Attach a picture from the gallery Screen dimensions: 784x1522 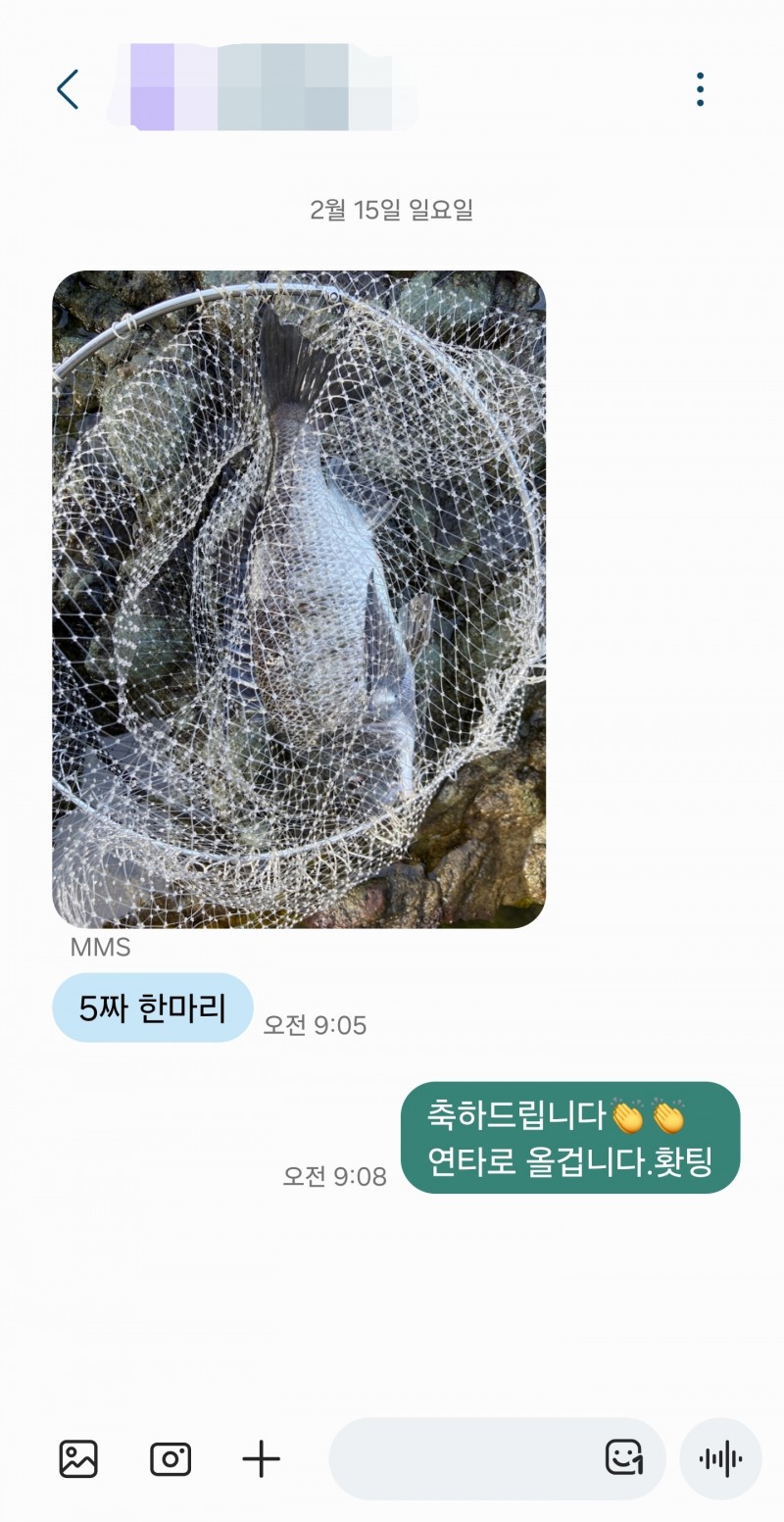(x=78, y=1458)
